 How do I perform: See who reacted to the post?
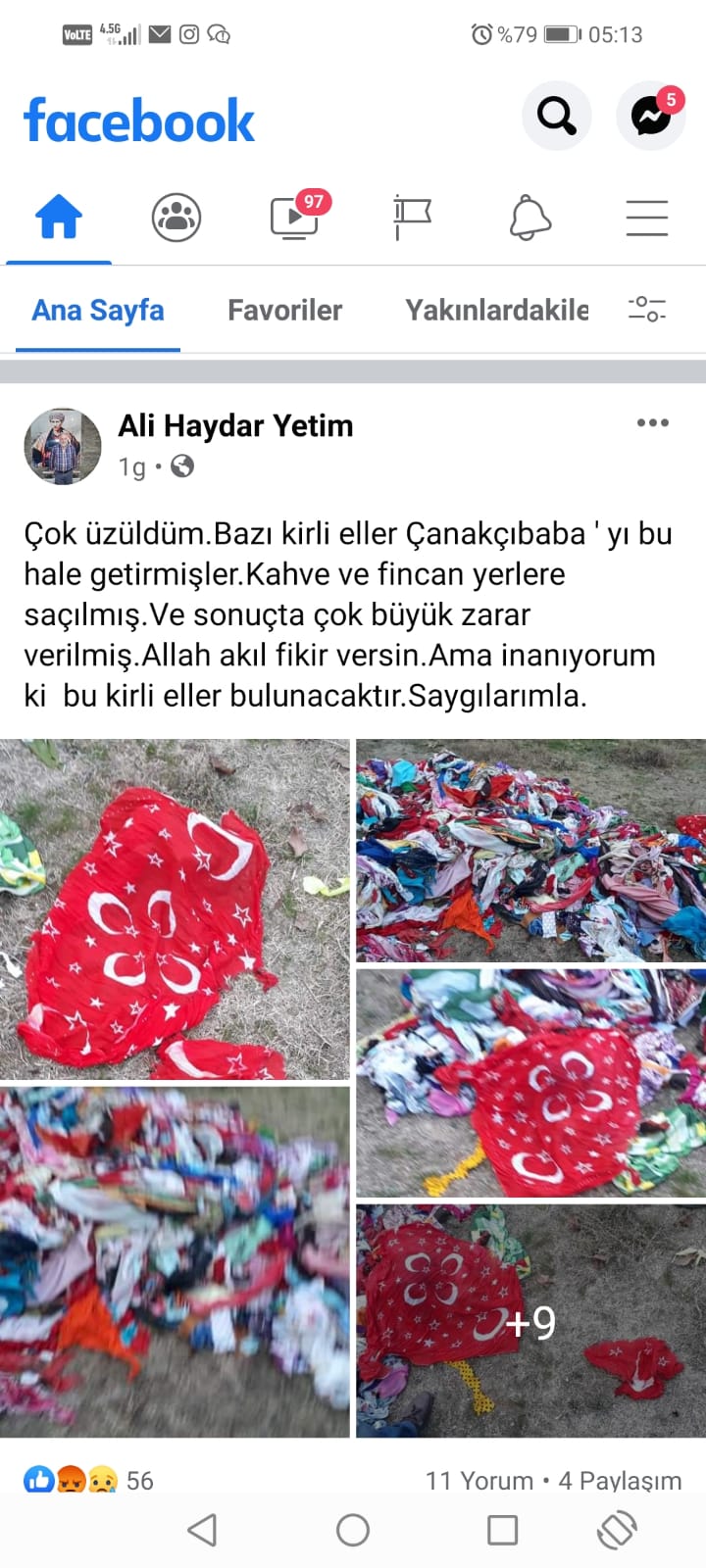coord(88,1480)
